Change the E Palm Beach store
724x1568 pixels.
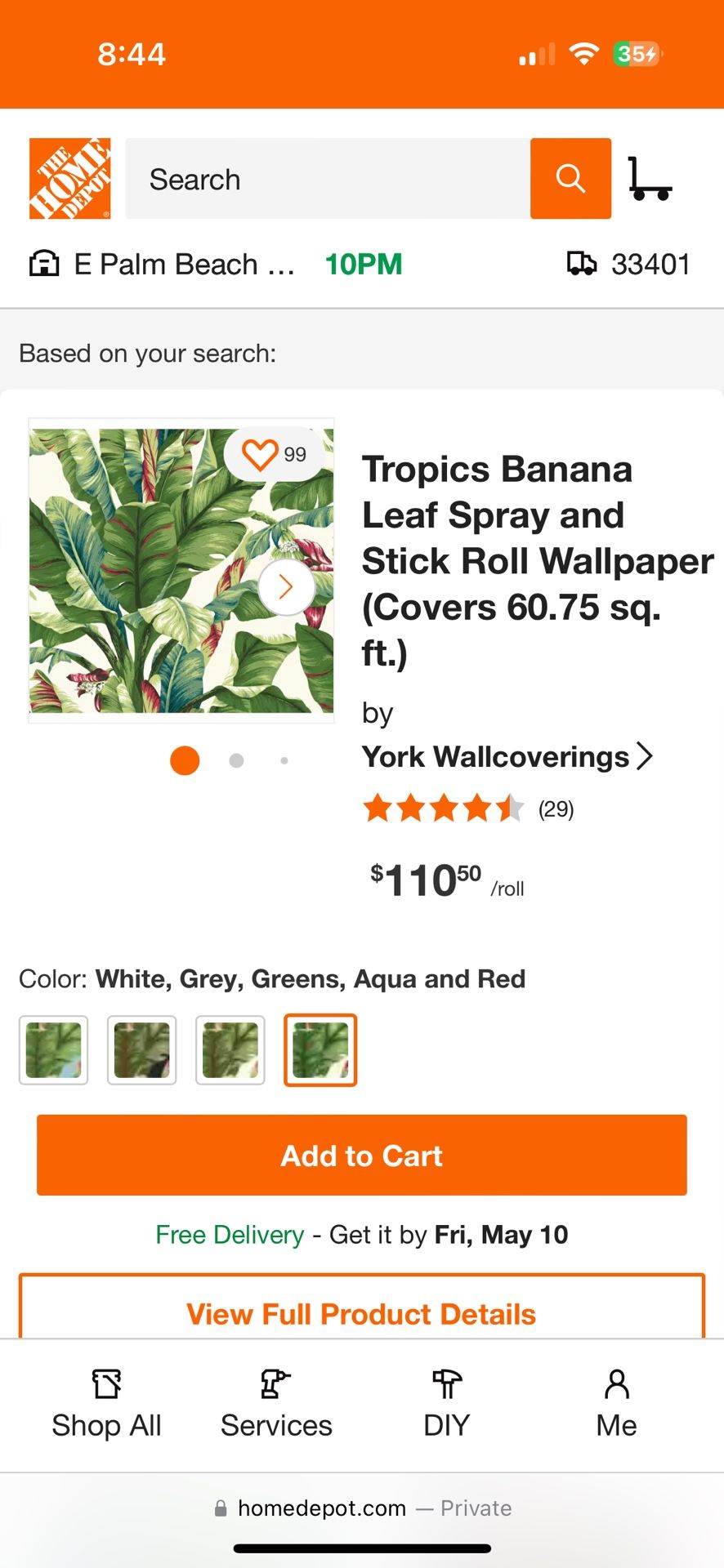[x=163, y=265]
